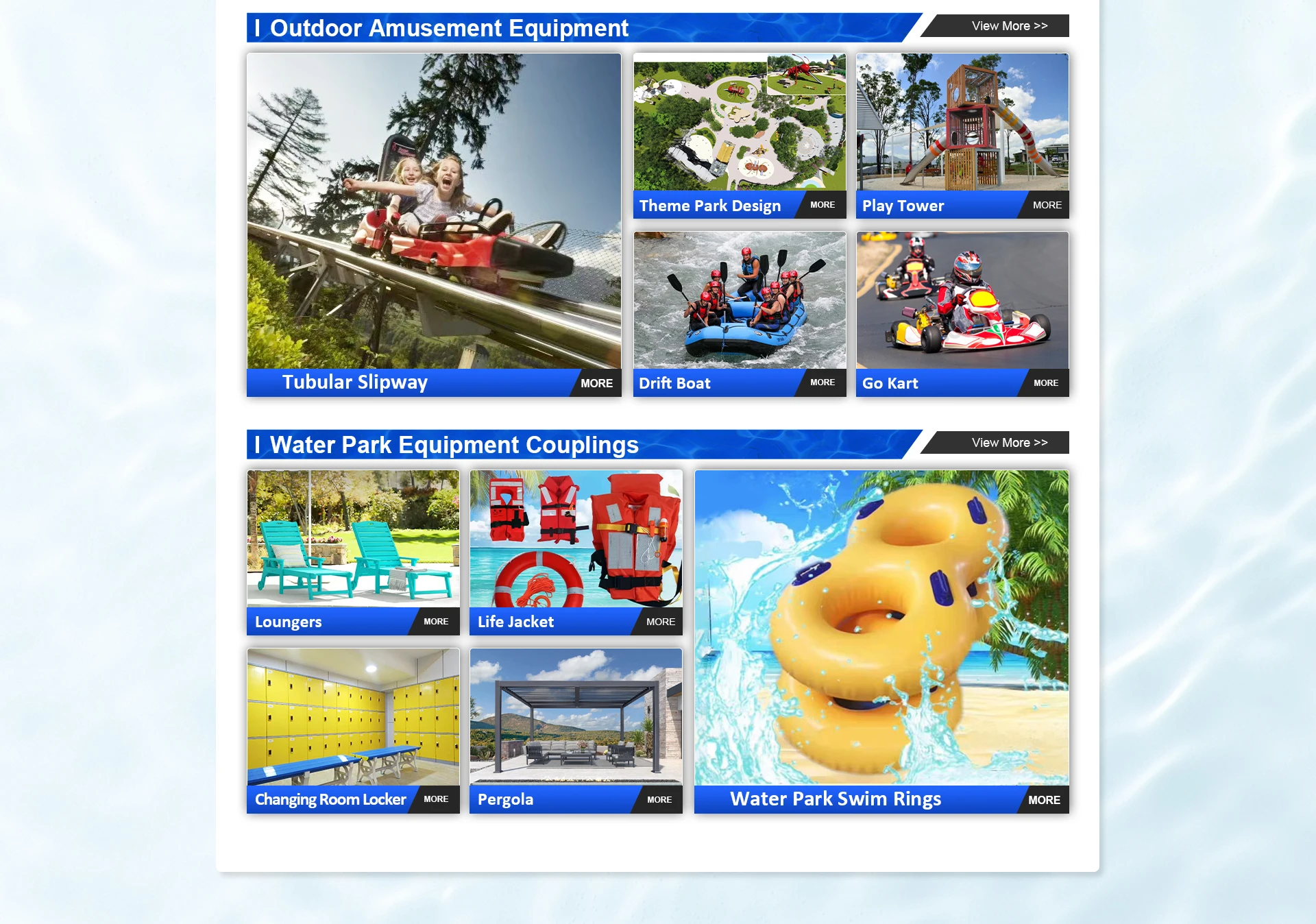This screenshot has width=1316, height=924.
Task: Open the Play Tower product image
Action: pos(962,122)
